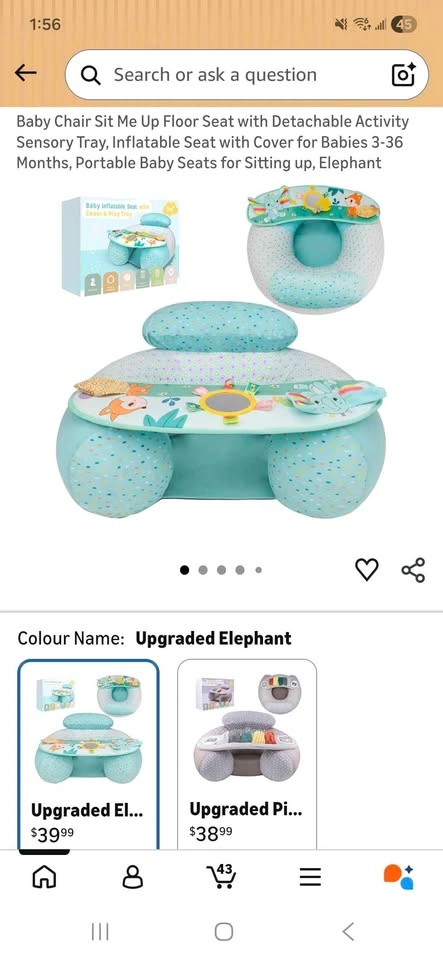Select the Upgraded Pi... colour at $38.99
This screenshot has width=443, height=960.
[247, 754]
